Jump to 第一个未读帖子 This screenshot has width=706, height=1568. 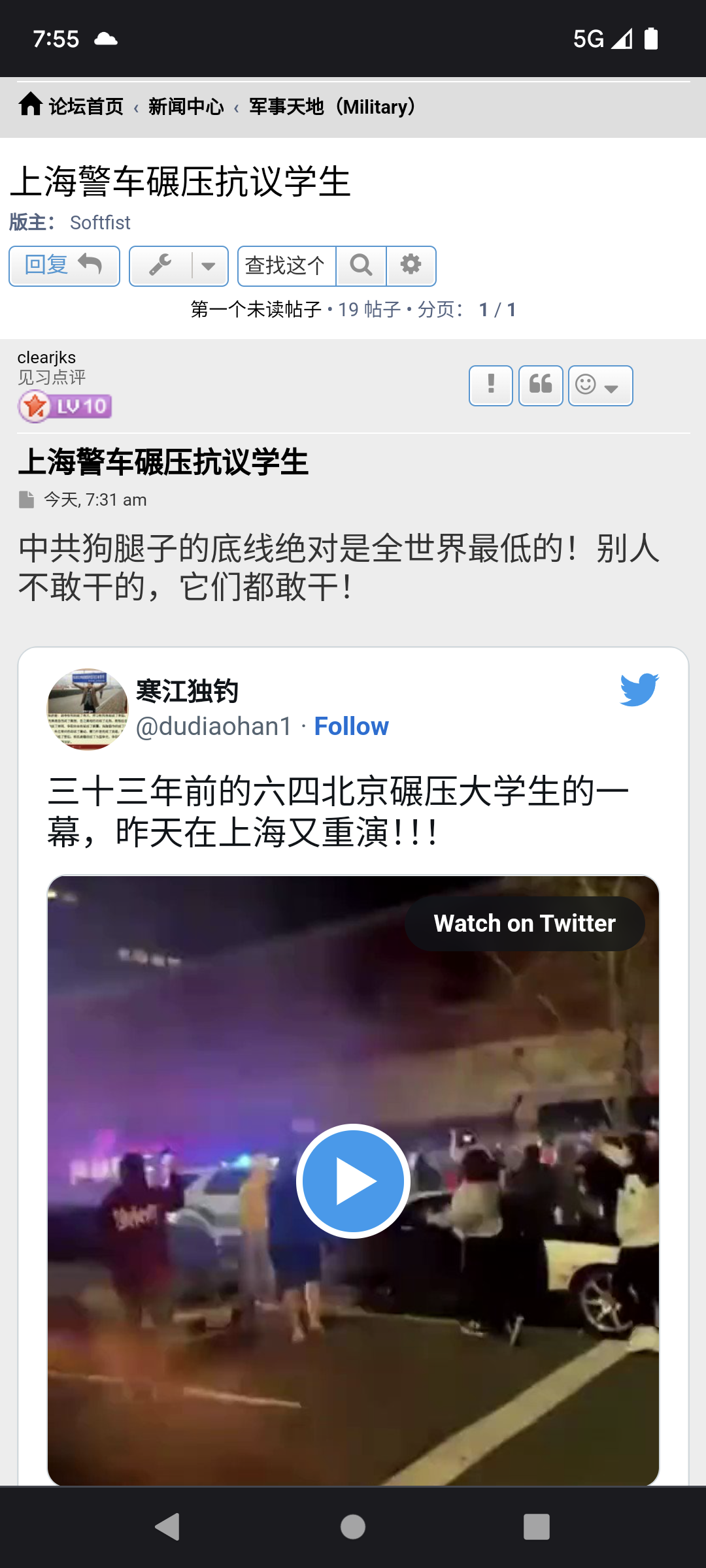tap(256, 310)
